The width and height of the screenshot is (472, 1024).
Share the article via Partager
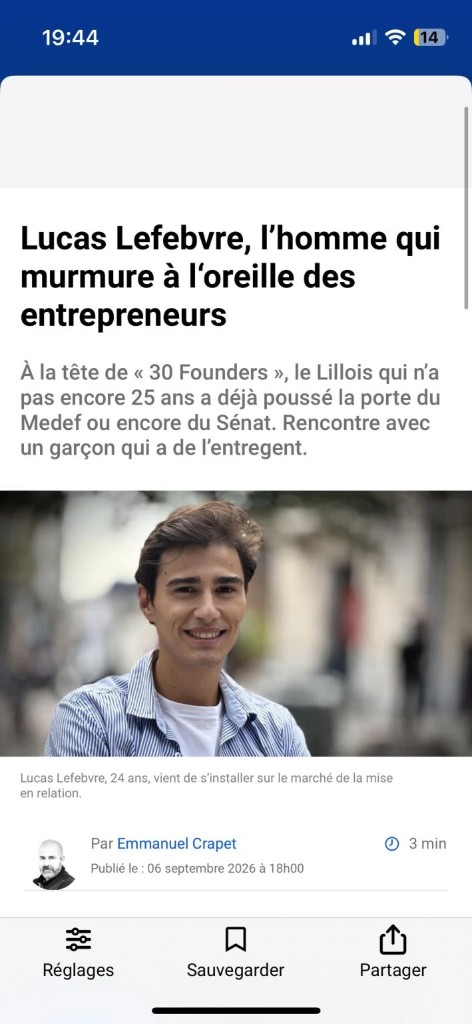click(393, 953)
